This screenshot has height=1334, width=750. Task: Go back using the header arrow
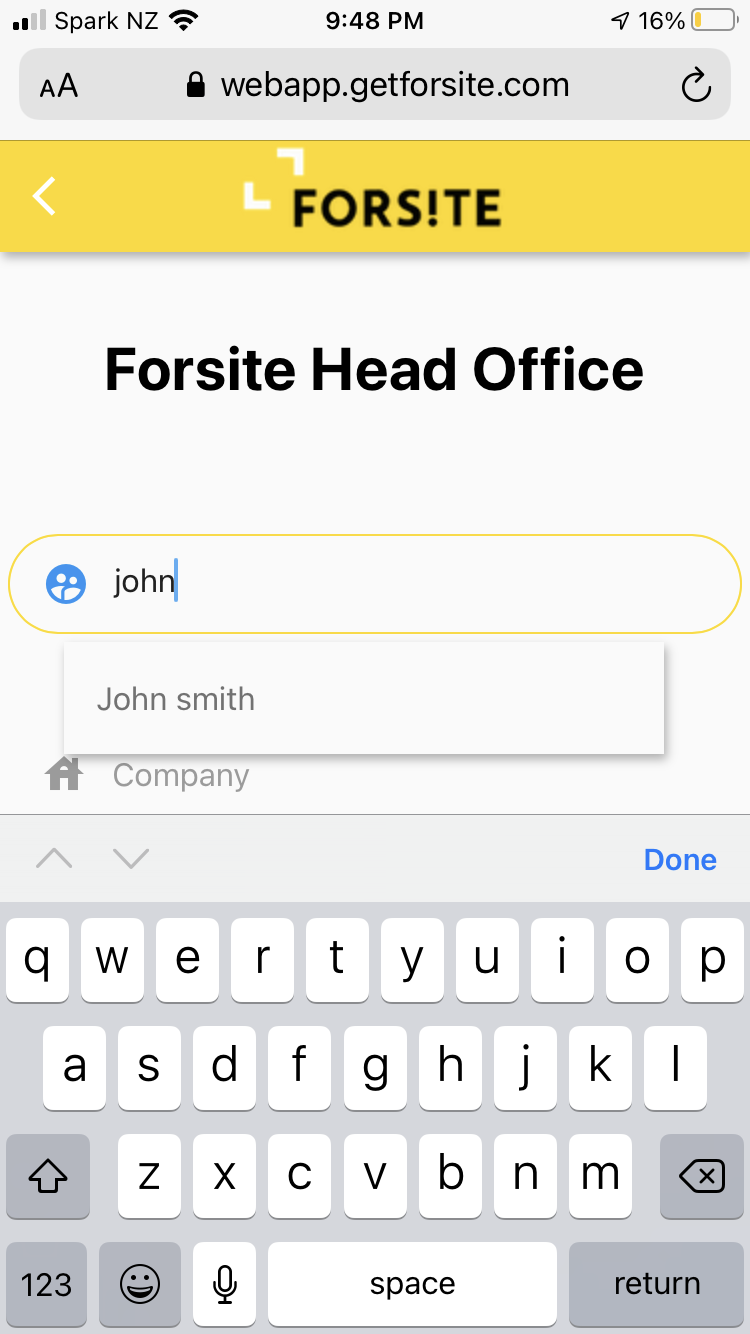pos(44,195)
